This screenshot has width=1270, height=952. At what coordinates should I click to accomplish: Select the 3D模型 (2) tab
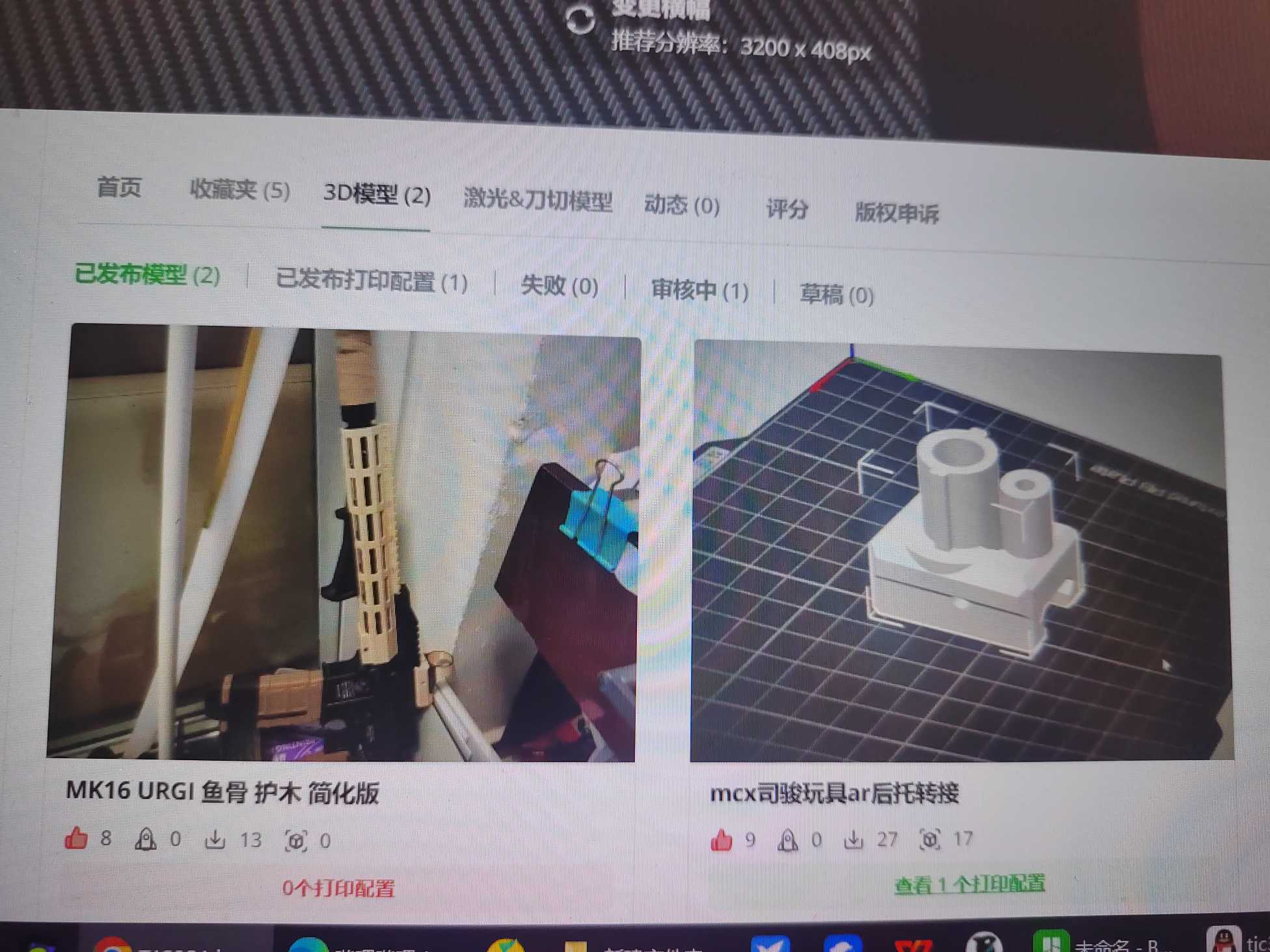[x=377, y=194]
